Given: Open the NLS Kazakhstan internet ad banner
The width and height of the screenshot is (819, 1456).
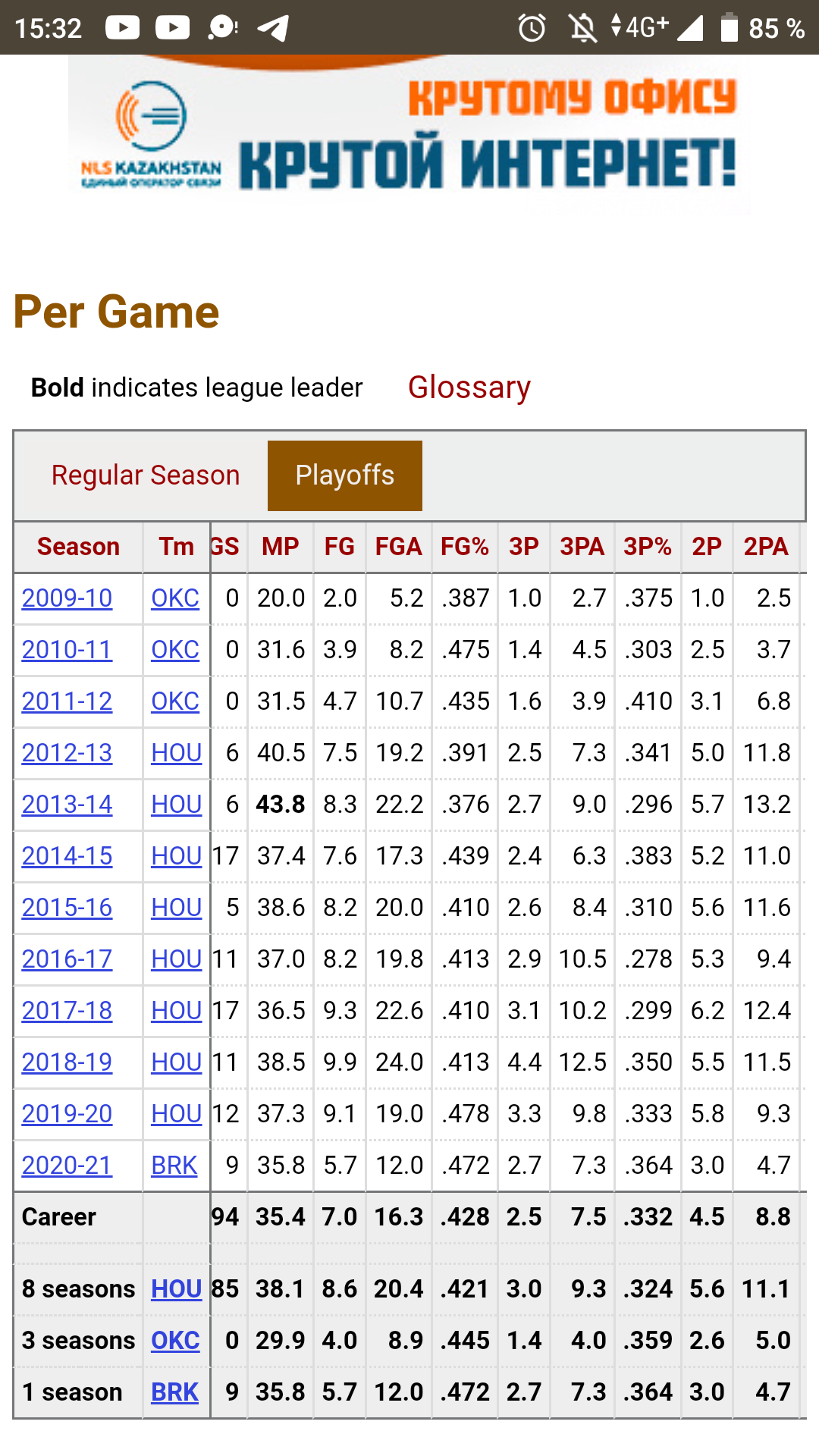Looking at the screenshot, I should pyautogui.click(x=409, y=135).
